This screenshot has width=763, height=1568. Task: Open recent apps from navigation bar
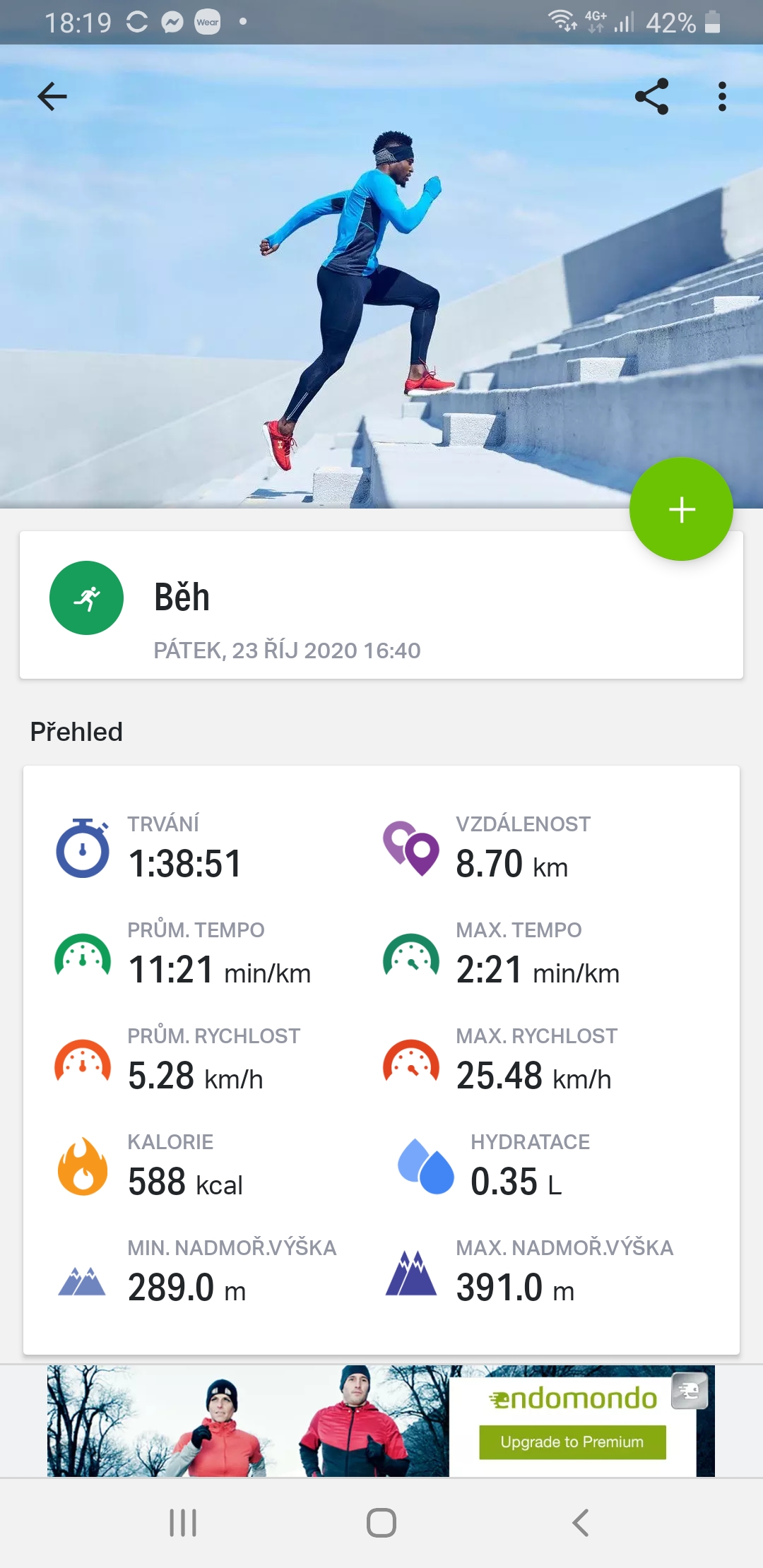click(x=183, y=1523)
